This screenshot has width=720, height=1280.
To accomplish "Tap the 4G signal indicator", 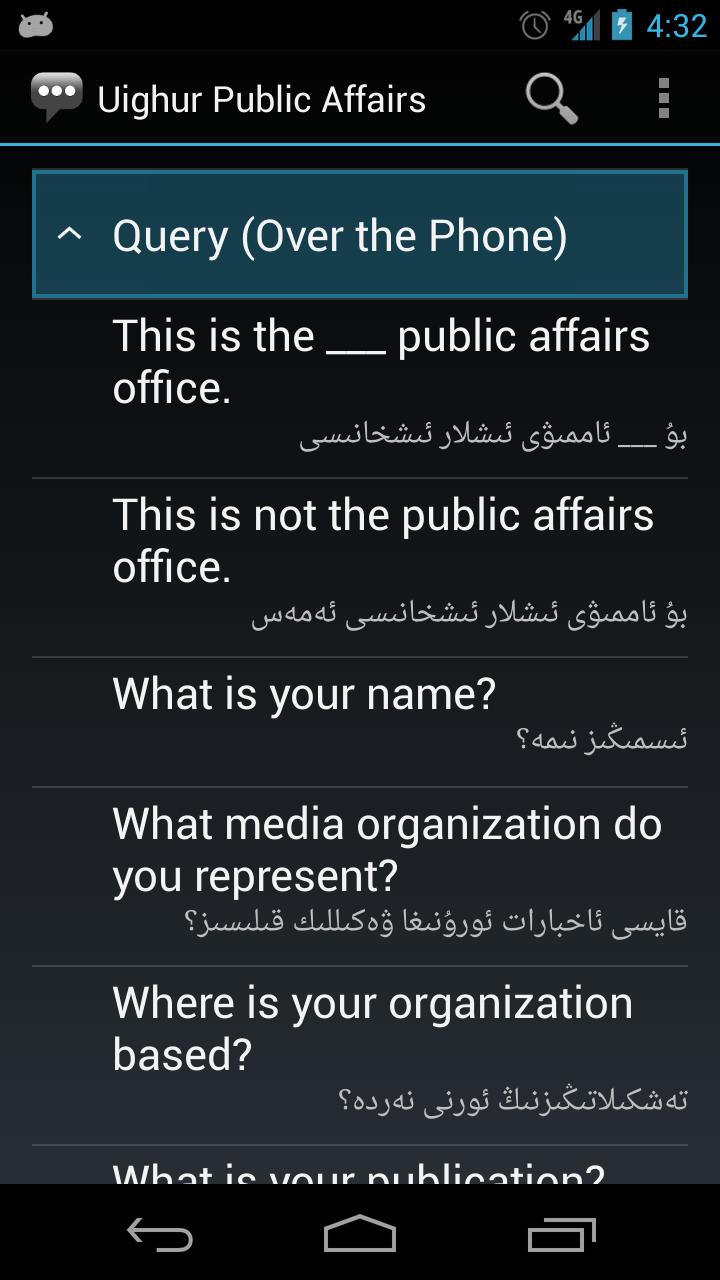I will click(x=583, y=25).
